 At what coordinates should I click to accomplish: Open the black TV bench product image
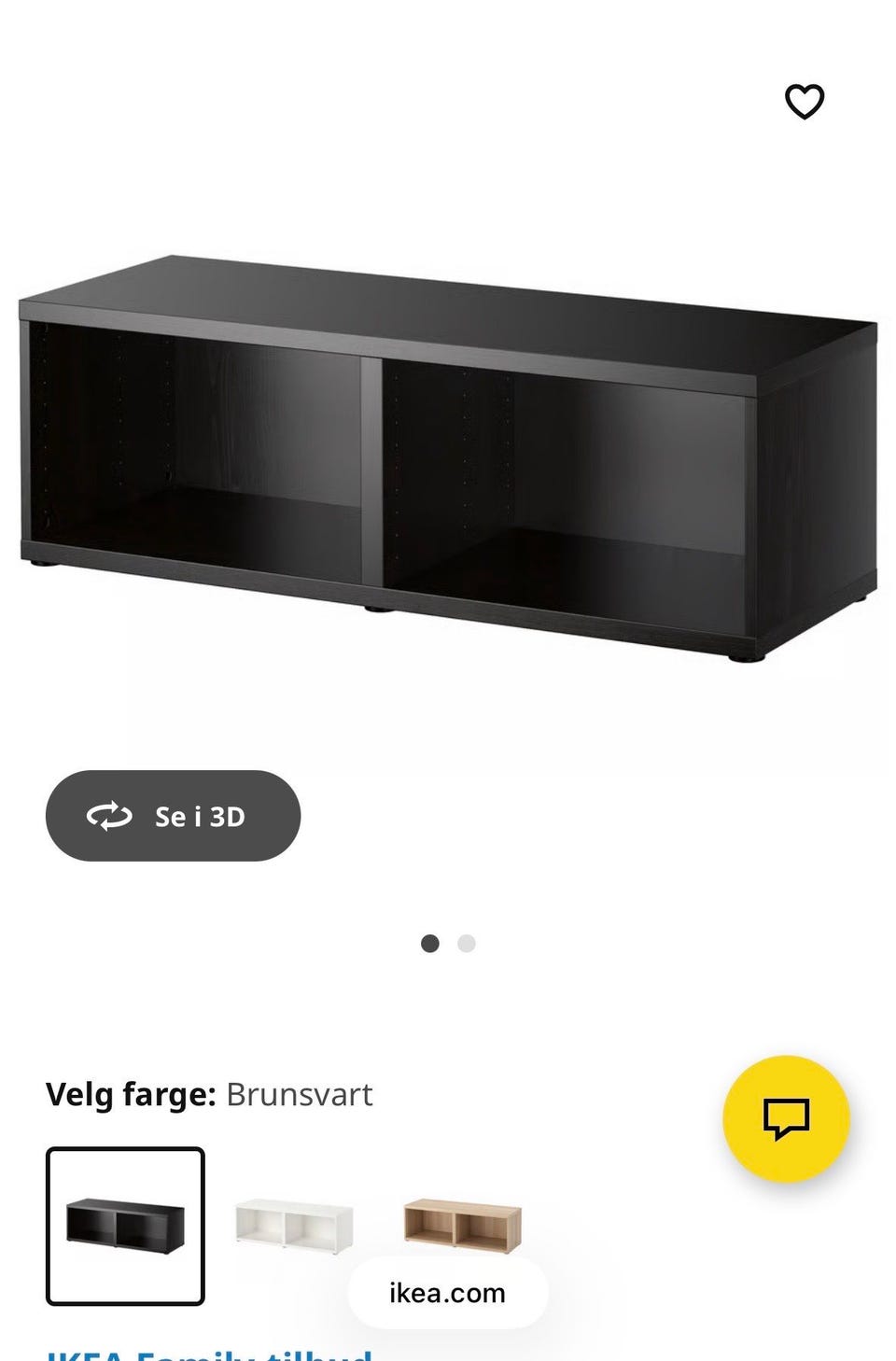click(448, 457)
